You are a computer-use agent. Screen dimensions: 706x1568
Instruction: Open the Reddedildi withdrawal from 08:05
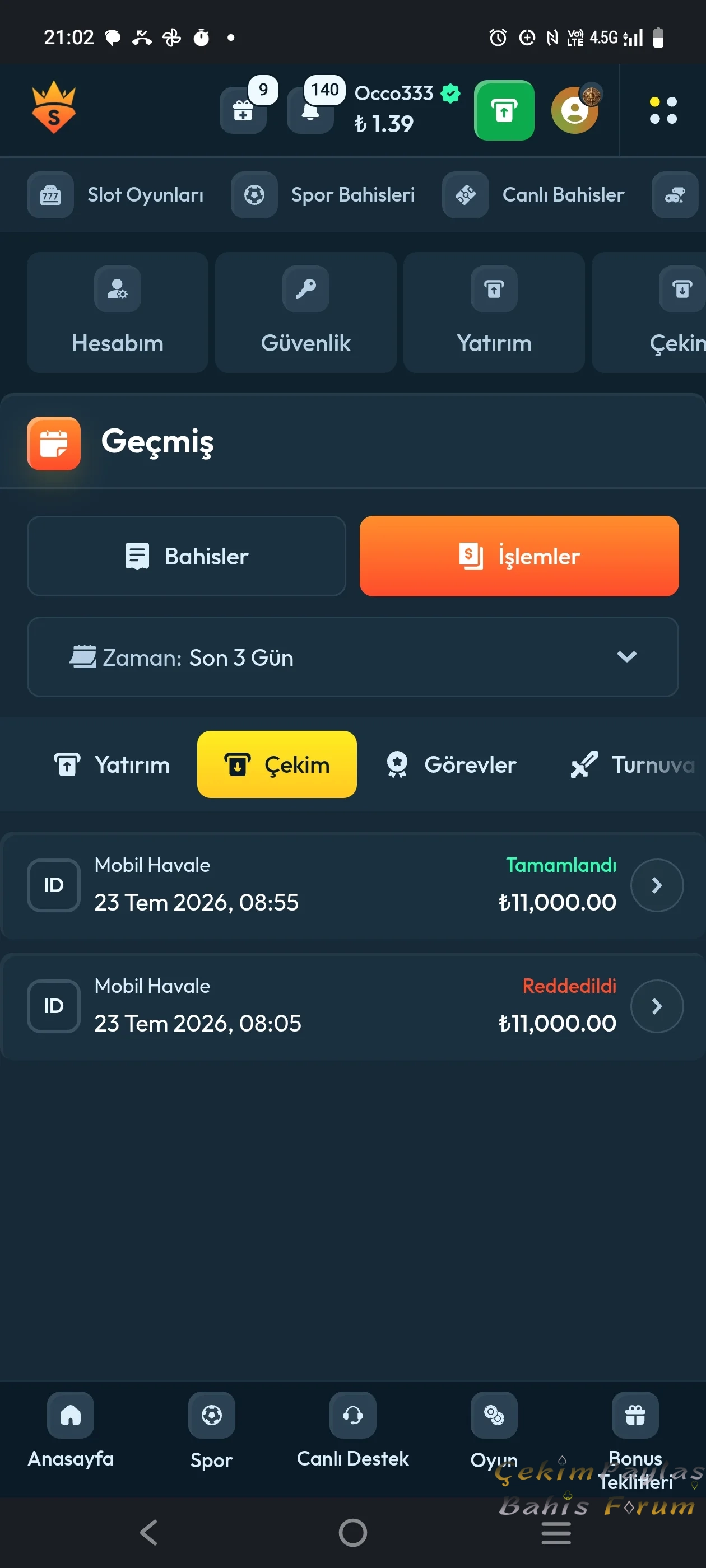(x=352, y=1006)
